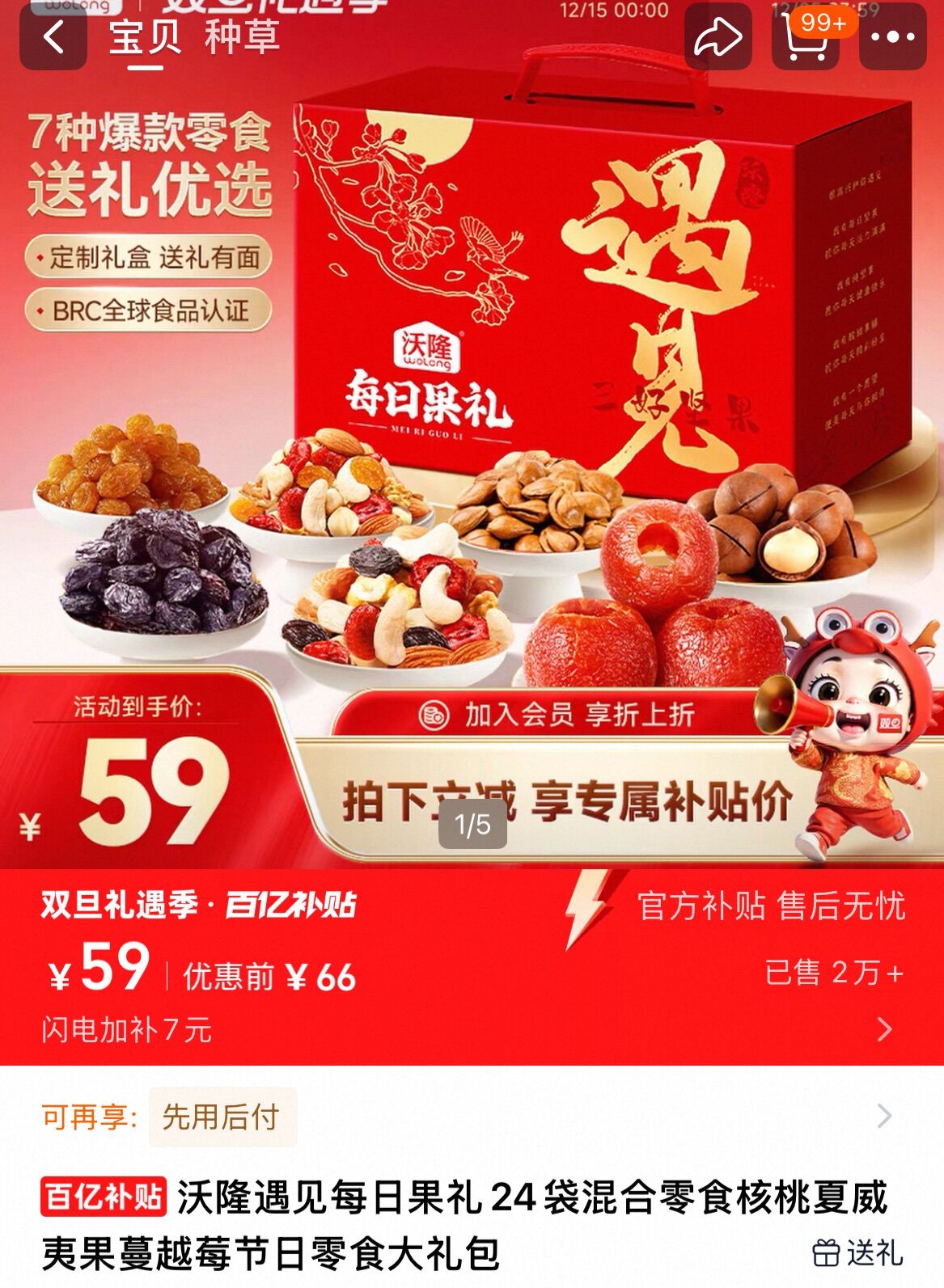The width and height of the screenshot is (944, 1288).
Task: Share this product
Action: [718, 37]
